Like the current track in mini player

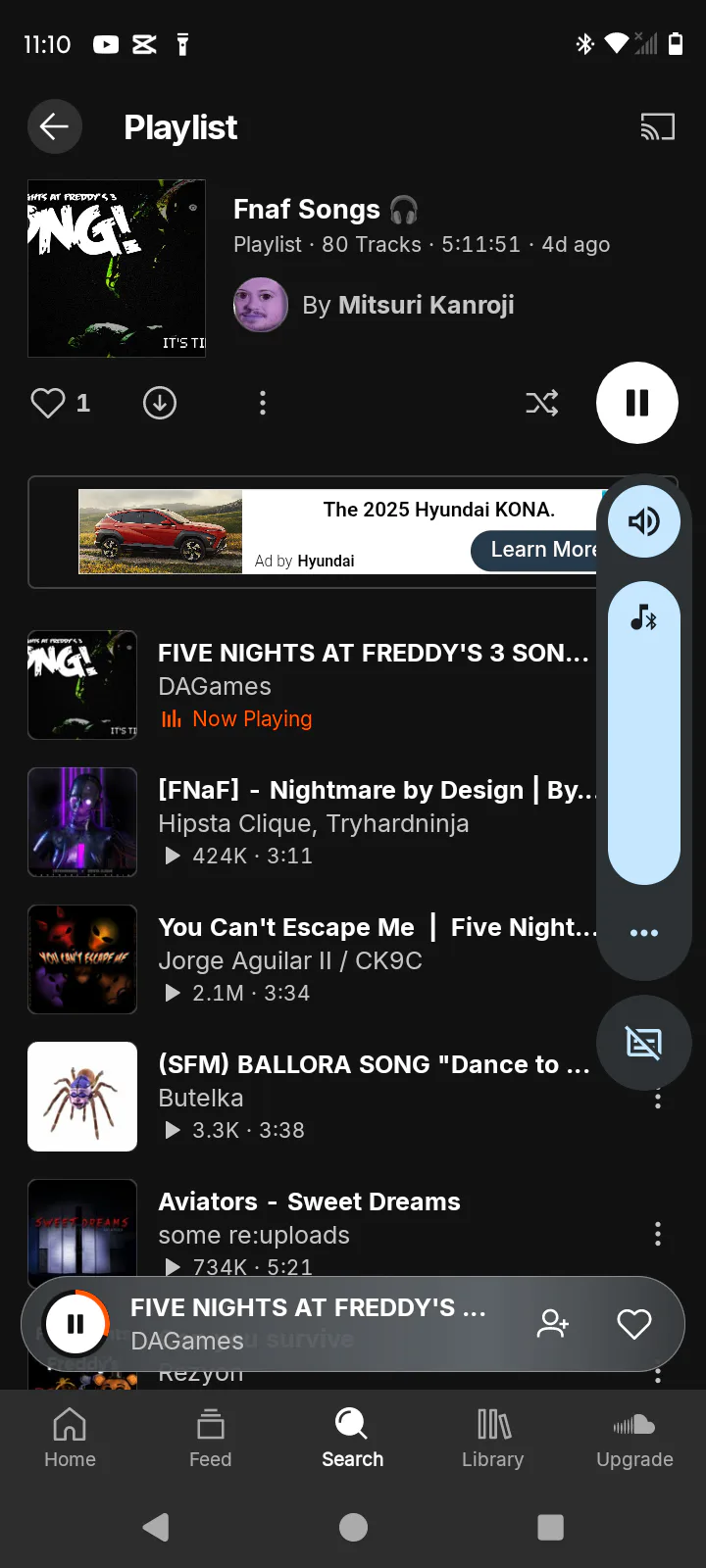633,1324
